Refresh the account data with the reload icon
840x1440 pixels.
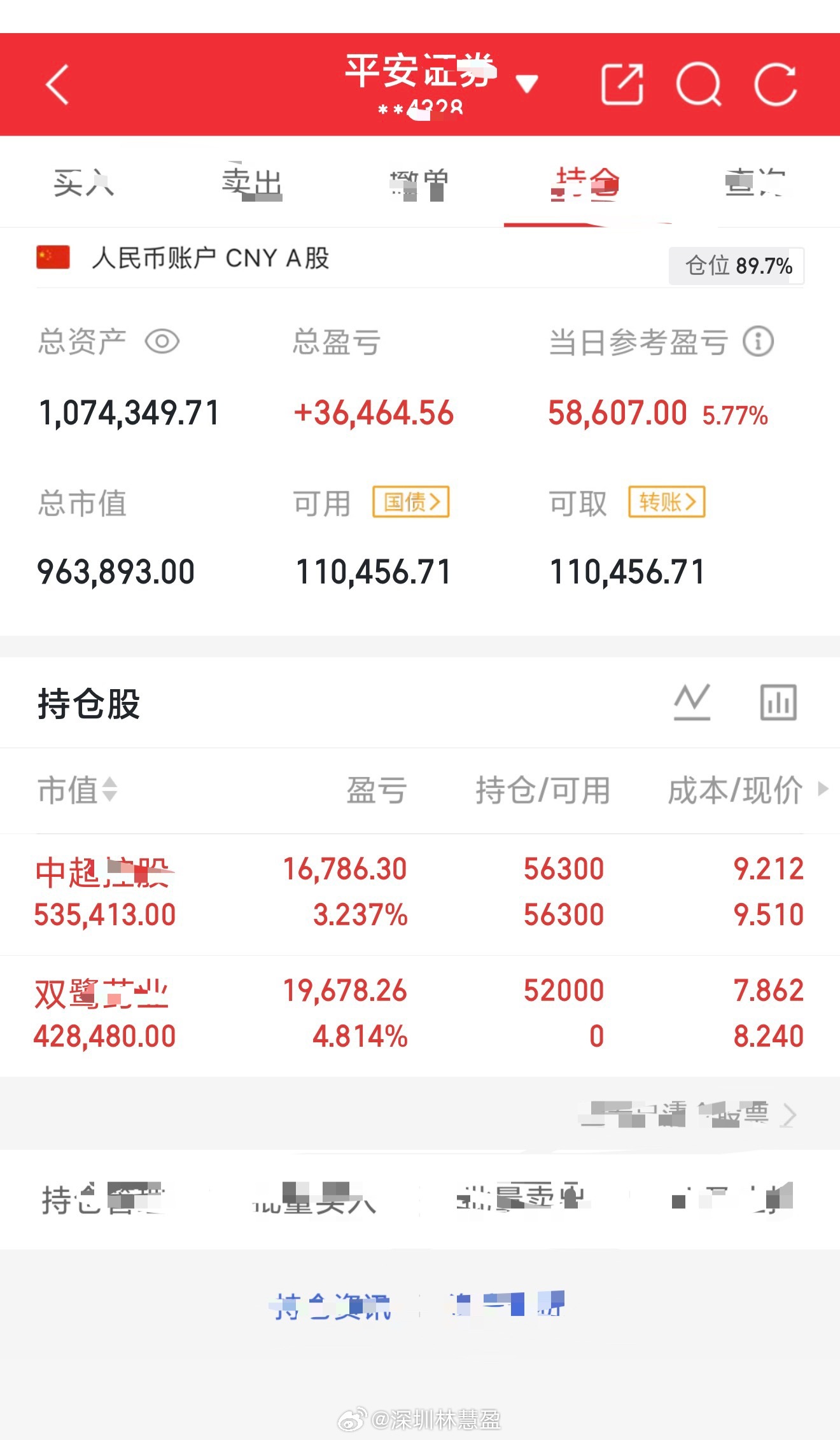coord(775,85)
